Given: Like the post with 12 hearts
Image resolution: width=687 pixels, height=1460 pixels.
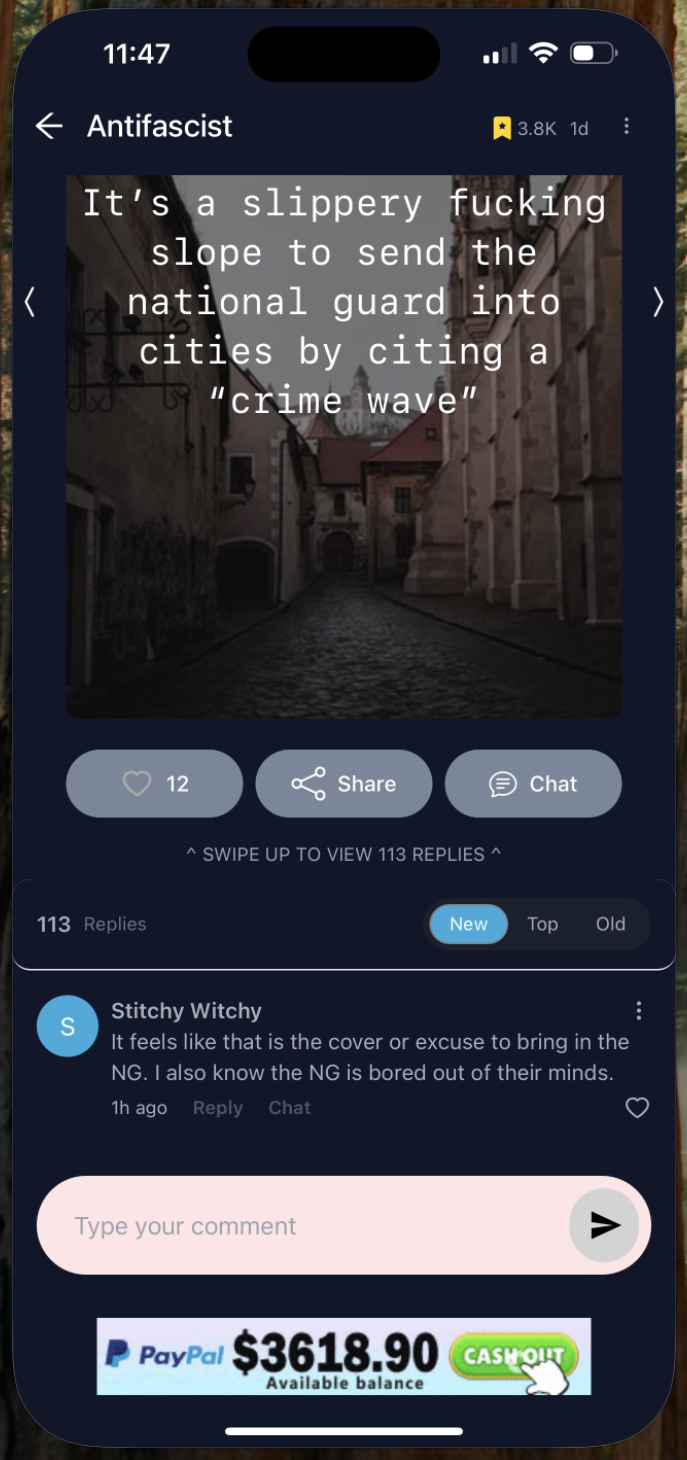Looking at the screenshot, I should [154, 784].
